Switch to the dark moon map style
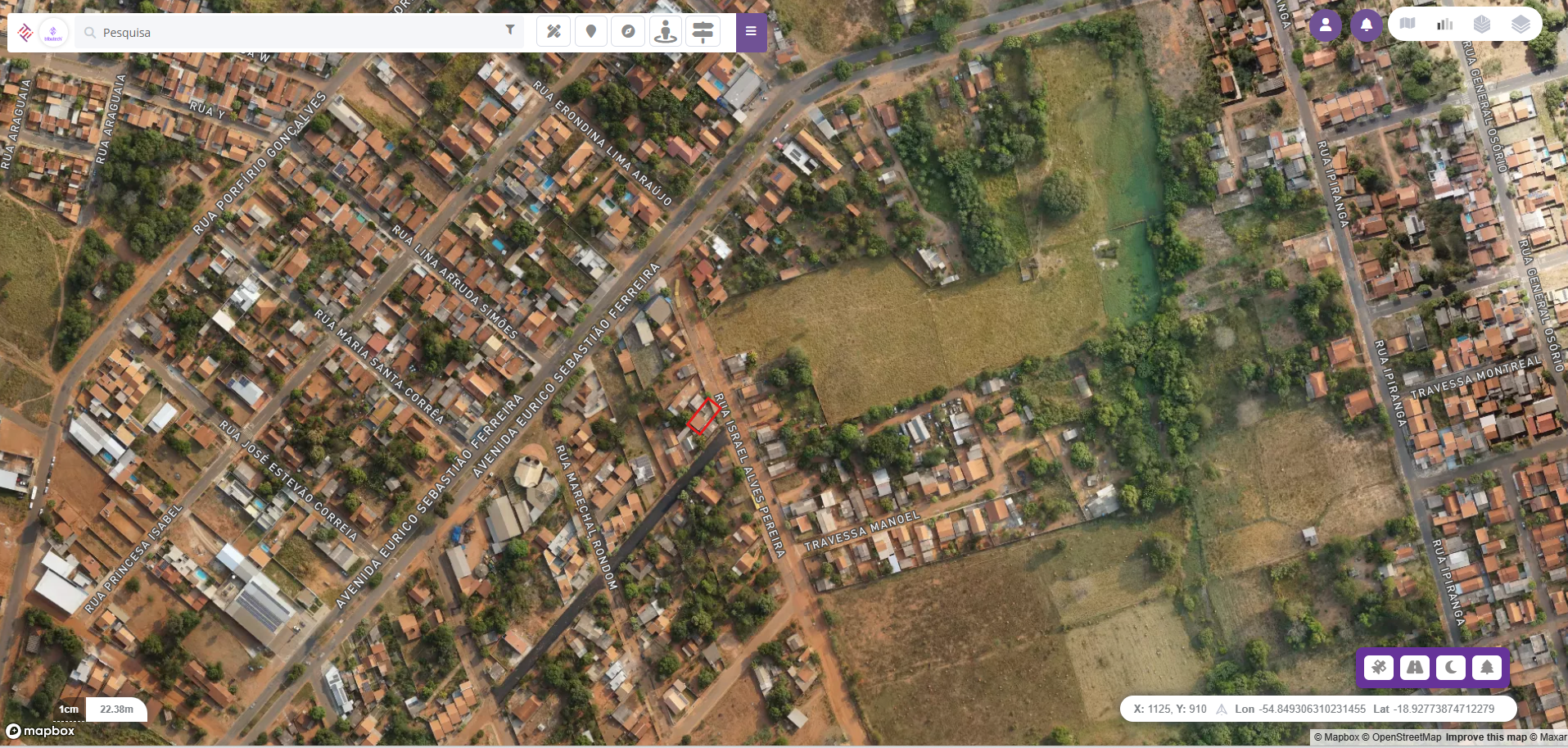The height and width of the screenshot is (748, 1568). coord(1451,668)
